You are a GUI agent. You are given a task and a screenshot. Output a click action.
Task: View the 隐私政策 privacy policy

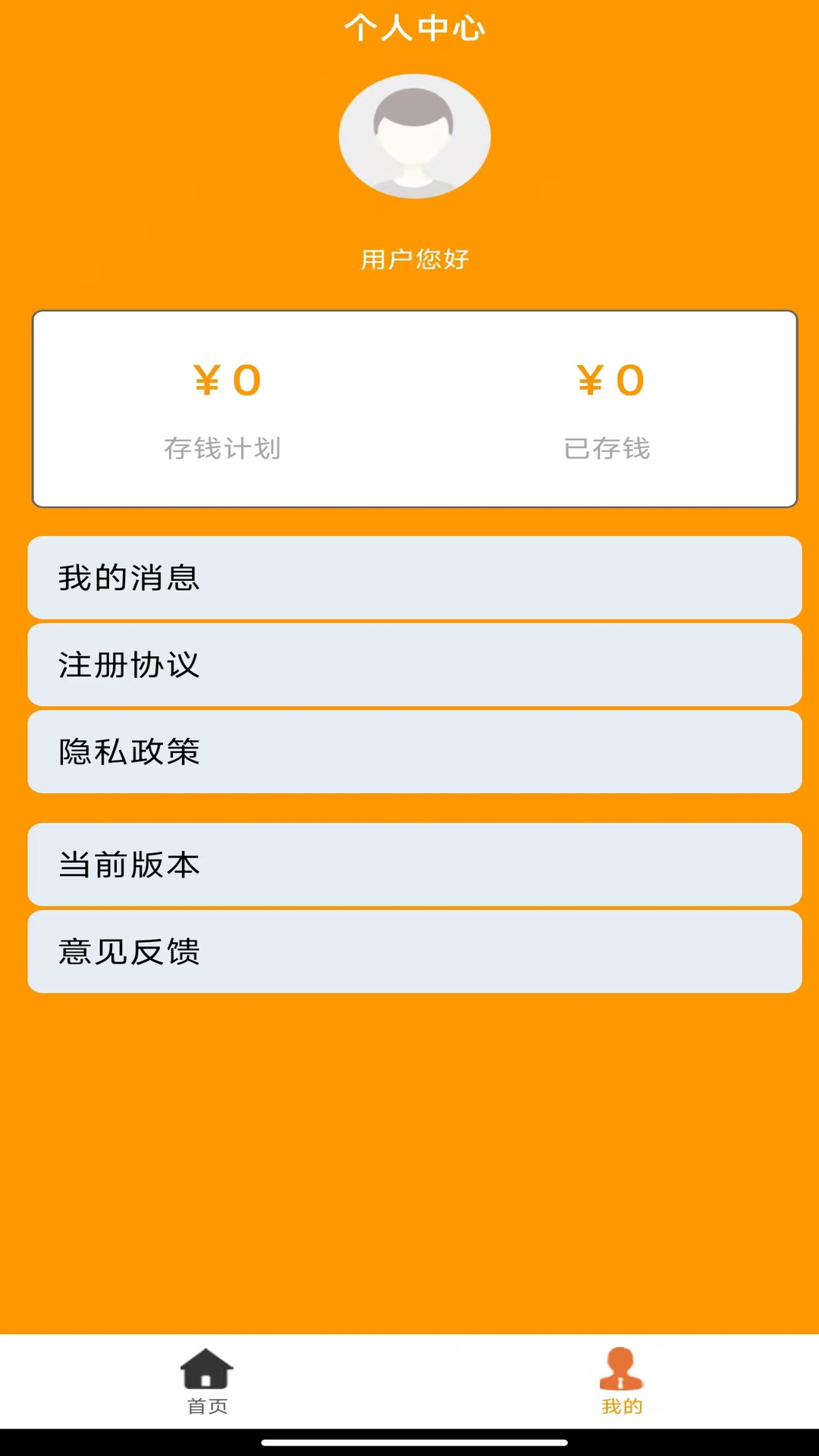414,752
